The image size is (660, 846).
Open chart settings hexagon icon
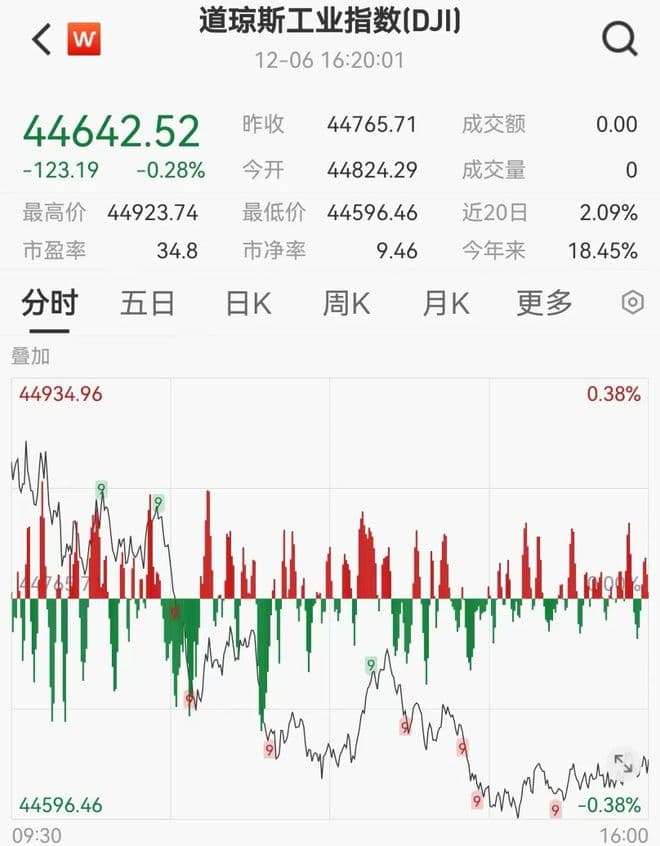tap(632, 303)
